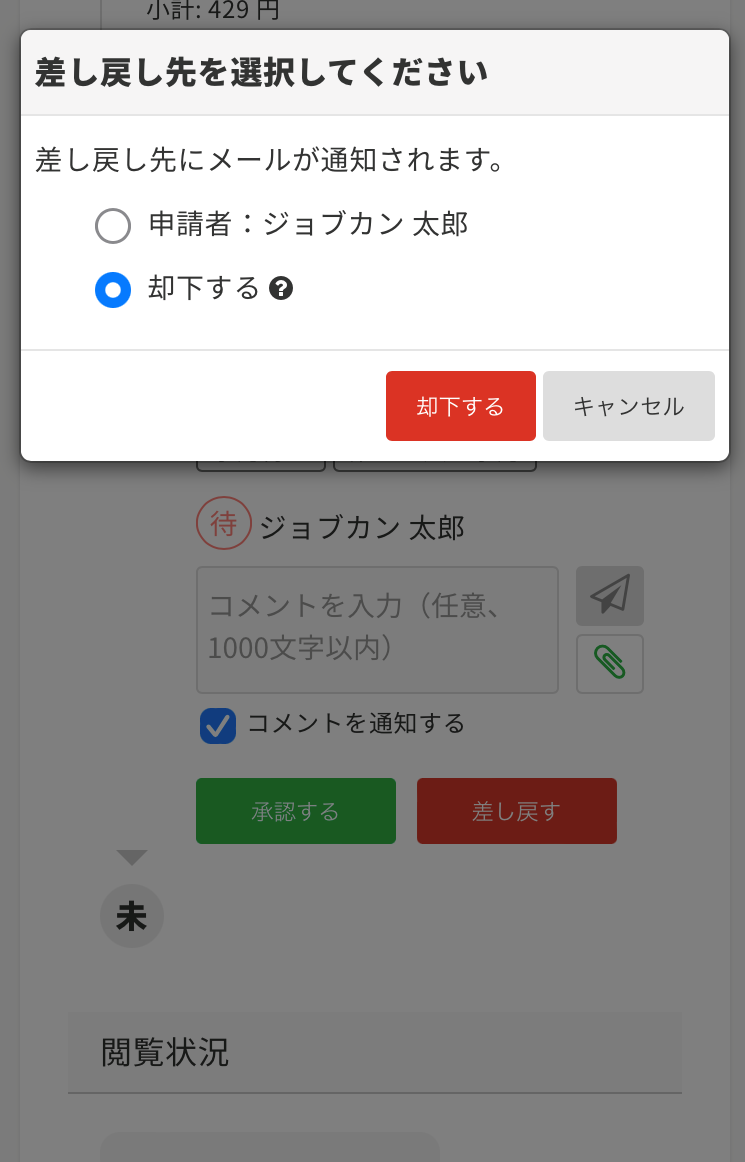Click the green paperclip attachment icon
This screenshot has width=745, height=1162.
click(x=609, y=663)
